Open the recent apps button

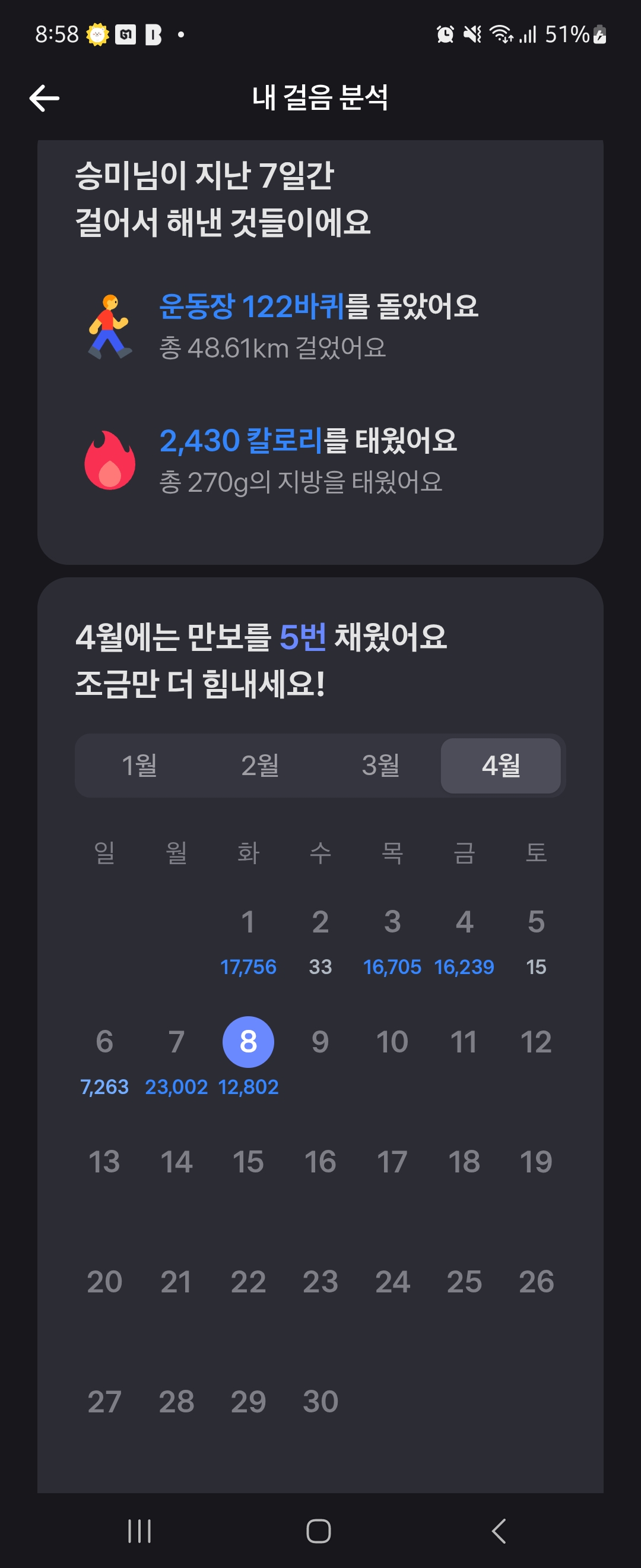139,1531
